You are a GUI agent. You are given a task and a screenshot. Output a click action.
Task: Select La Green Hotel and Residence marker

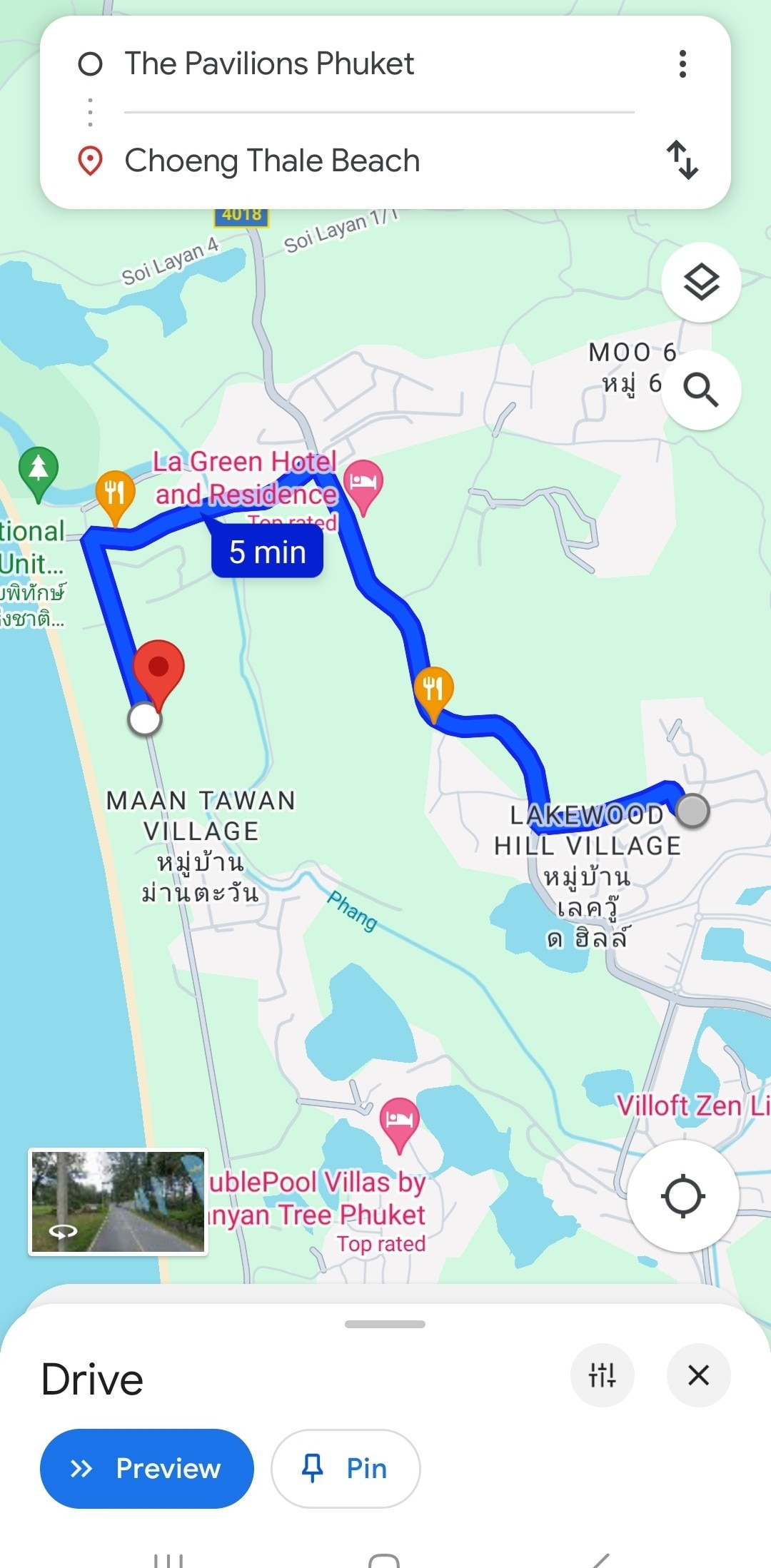(x=363, y=483)
